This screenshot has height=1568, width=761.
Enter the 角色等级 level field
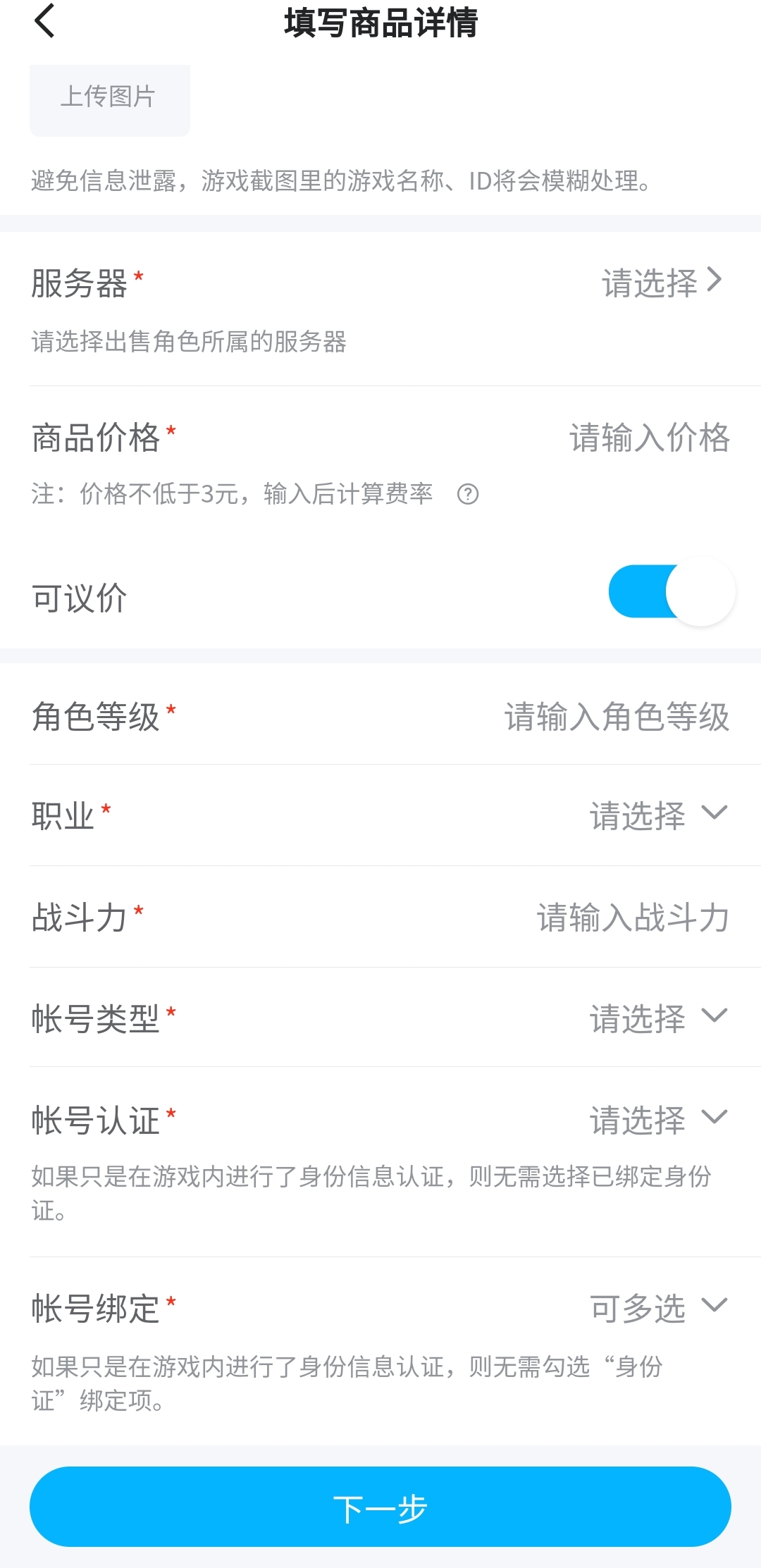(617, 717)
